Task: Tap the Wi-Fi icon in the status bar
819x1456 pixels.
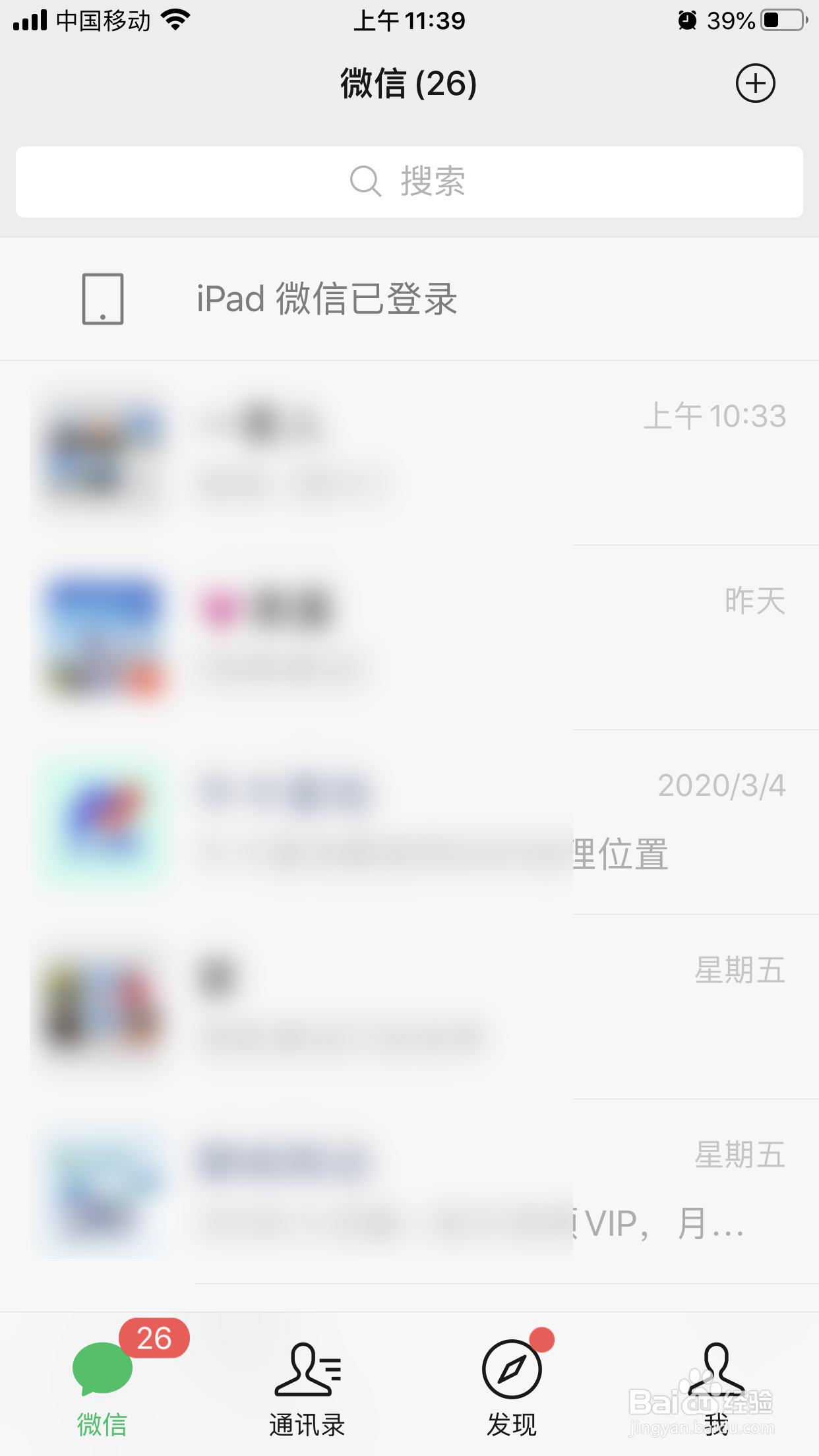Action: pyautogui.click(x=174, y=20)
